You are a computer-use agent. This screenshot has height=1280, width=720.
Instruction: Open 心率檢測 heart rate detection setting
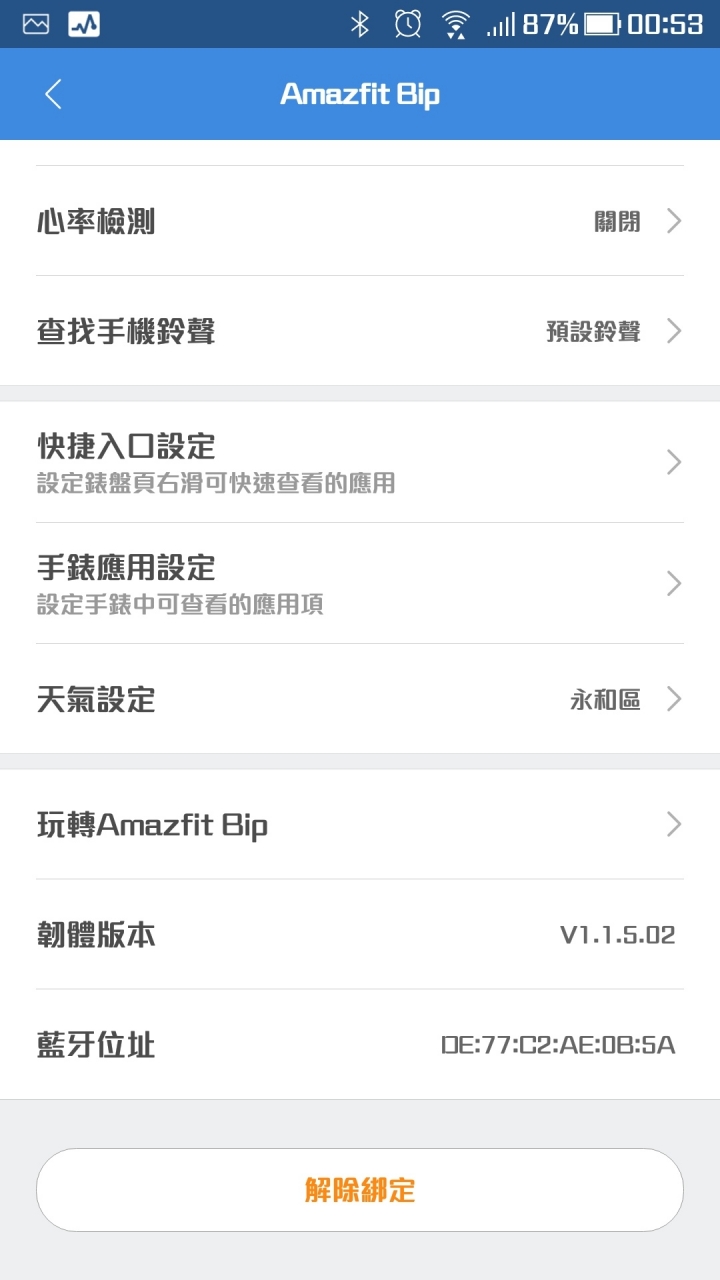[x=360, y=221]
